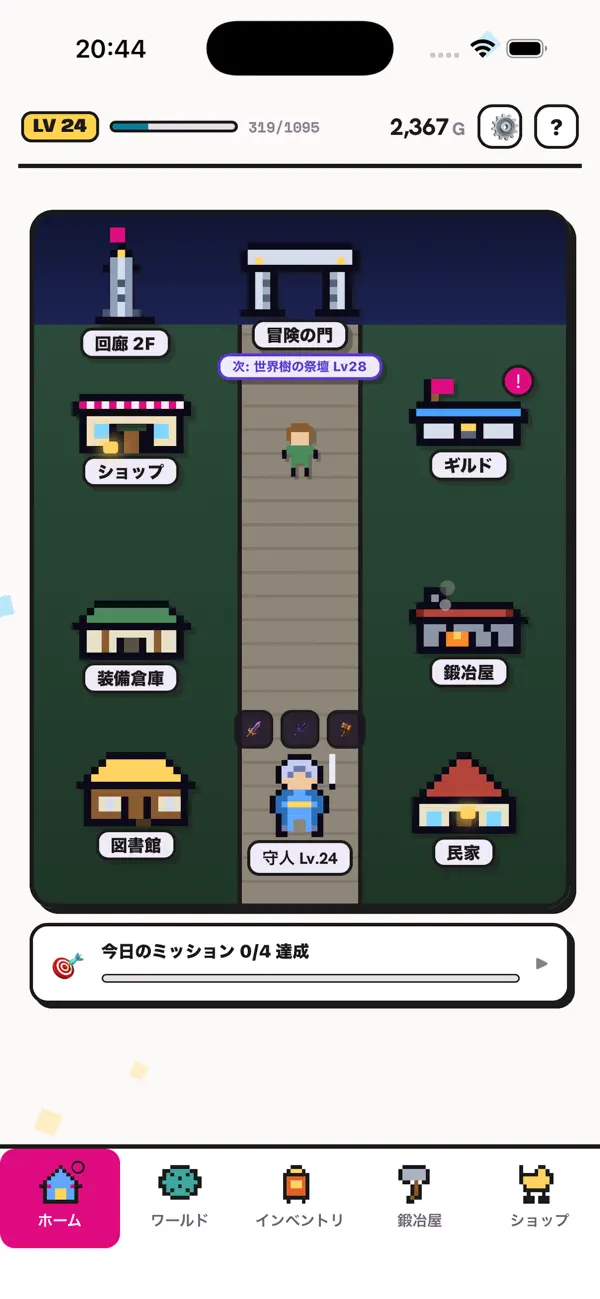This screenshot has width=600, height=1299.
Task: Switch to the ワールド tab
Action: click(180, 1197)
